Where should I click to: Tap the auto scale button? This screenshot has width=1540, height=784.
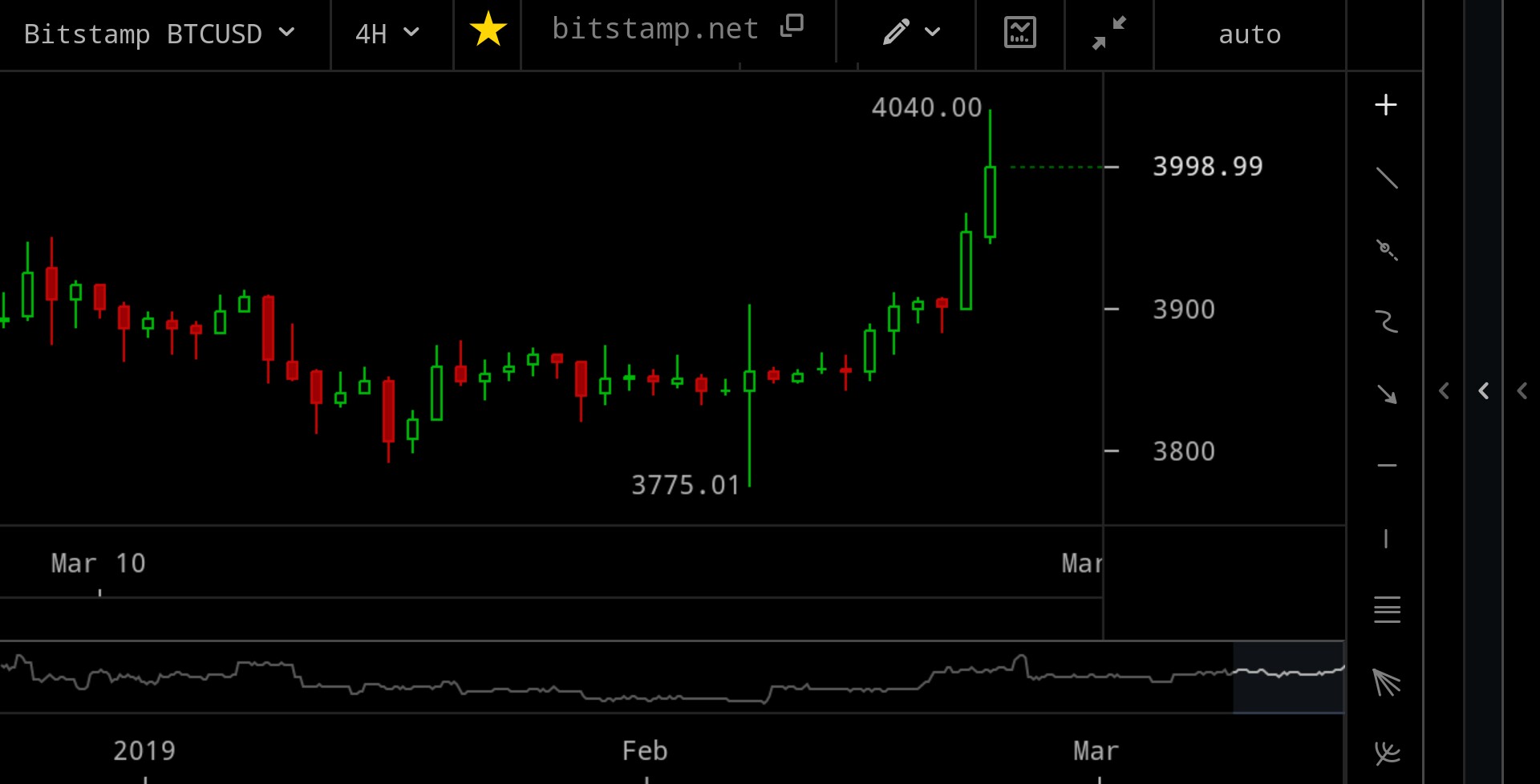(1249, 34)
